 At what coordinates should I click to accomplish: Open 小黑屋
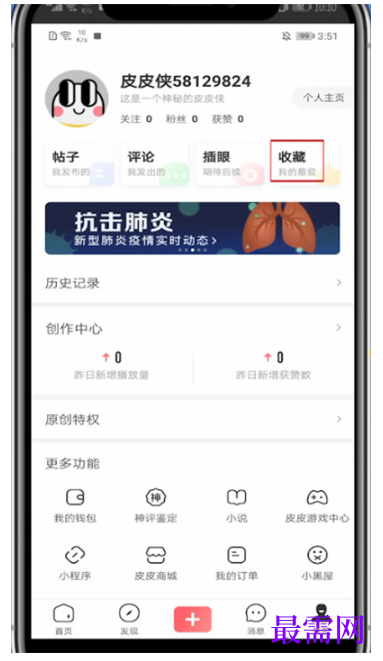(317, 564)
